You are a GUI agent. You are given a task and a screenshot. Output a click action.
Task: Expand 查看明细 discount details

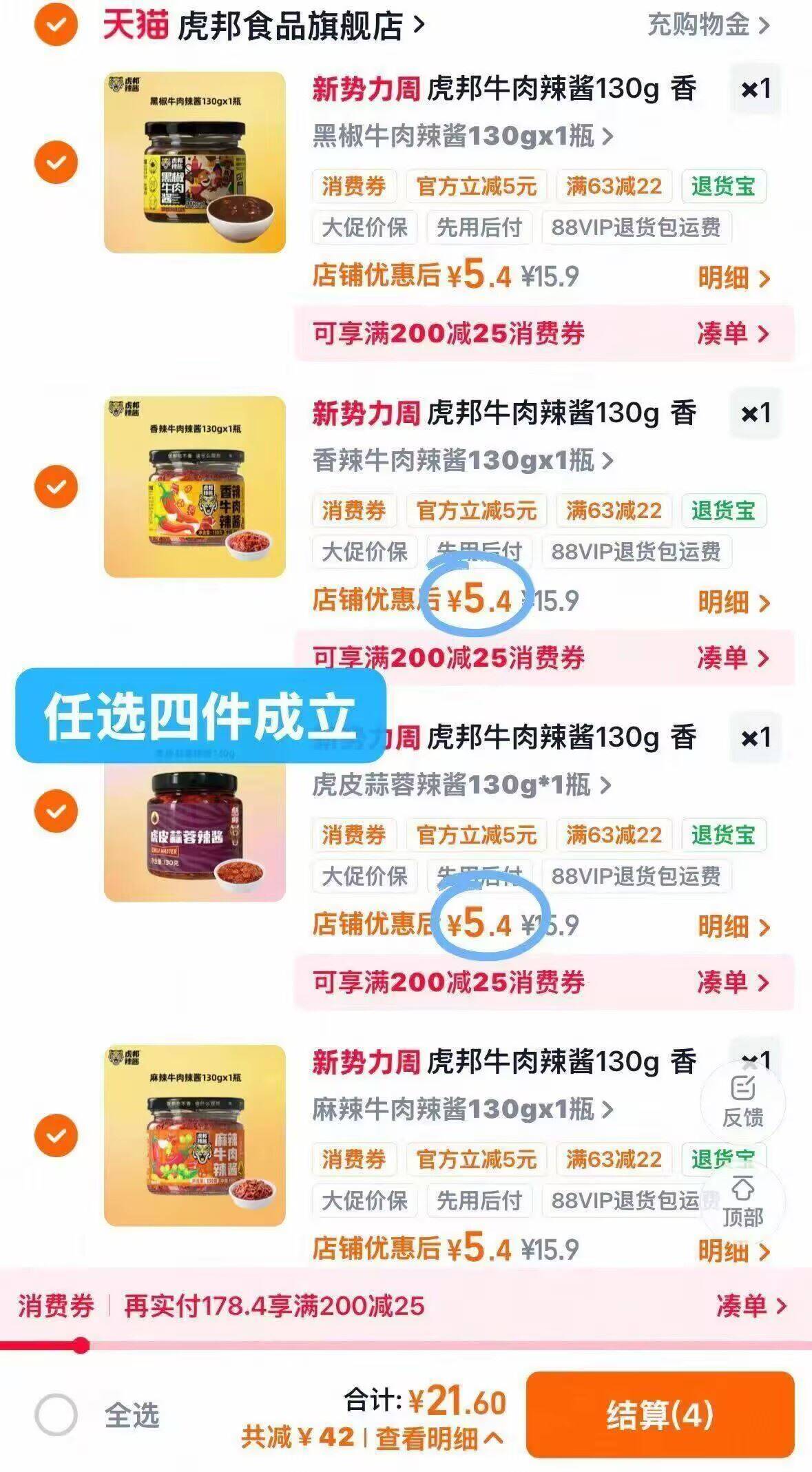coord(439,1438)
